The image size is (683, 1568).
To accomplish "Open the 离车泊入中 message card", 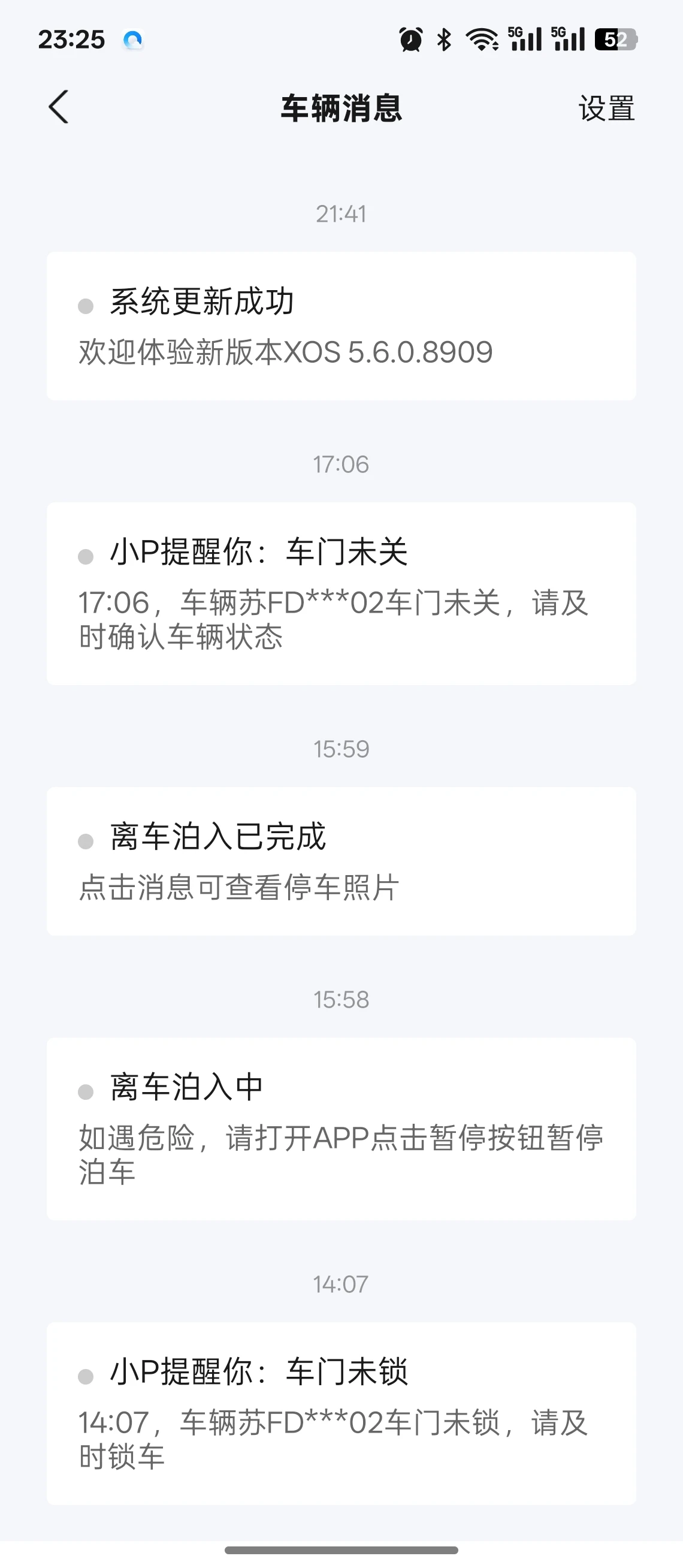I will [x=341, y=1129].
